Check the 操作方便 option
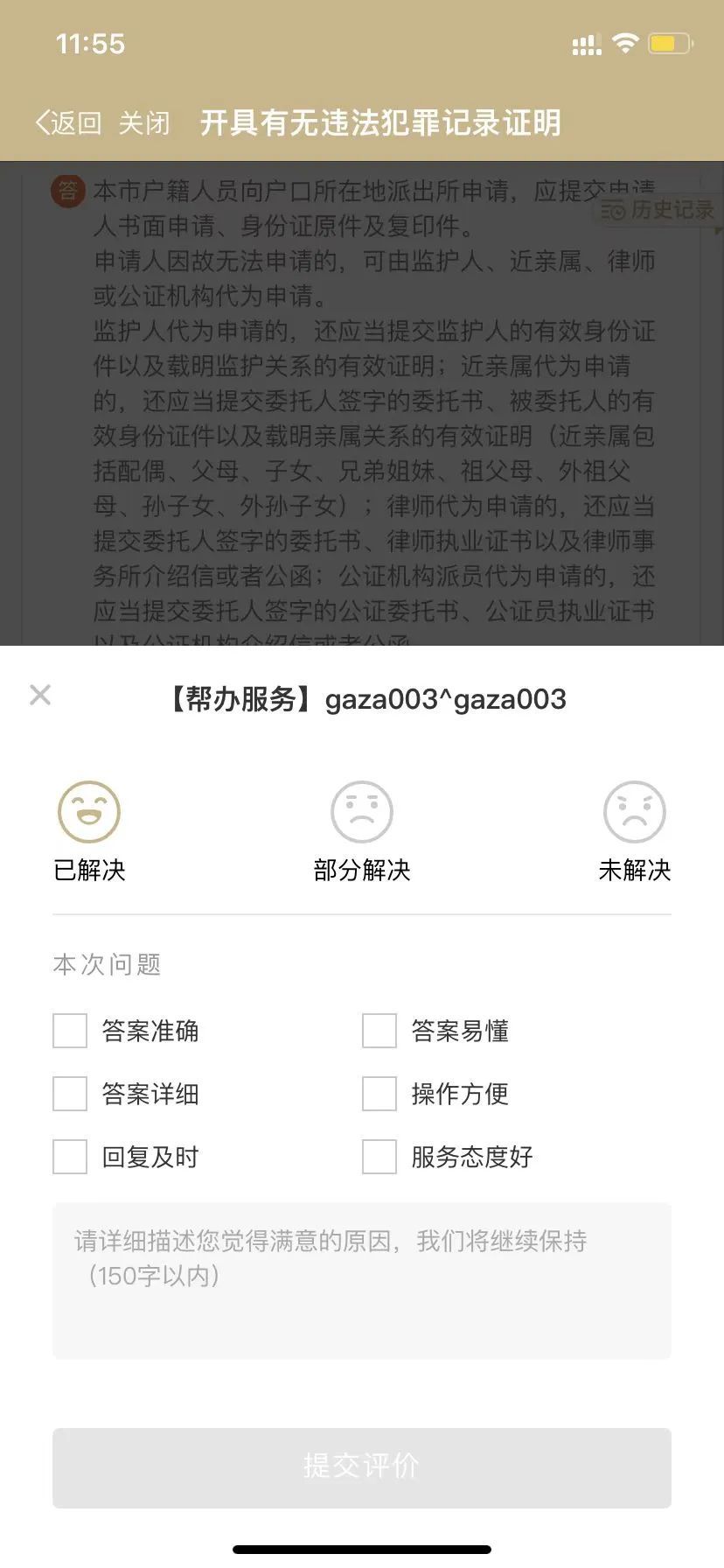Viewport: 724px width, 1568px height. click(x=379, y=1094)
